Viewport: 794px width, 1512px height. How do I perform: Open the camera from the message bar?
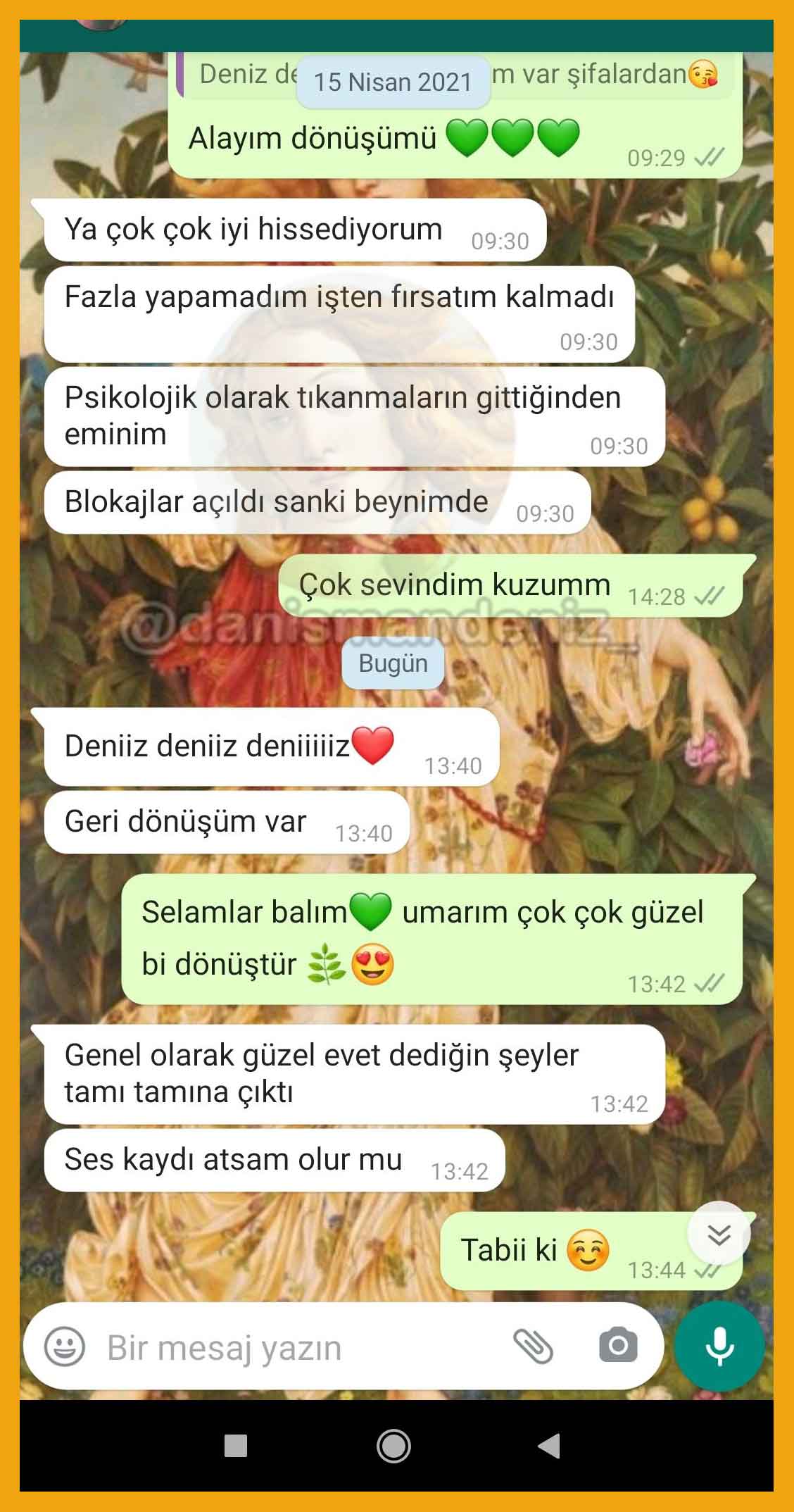(618, 1347)
